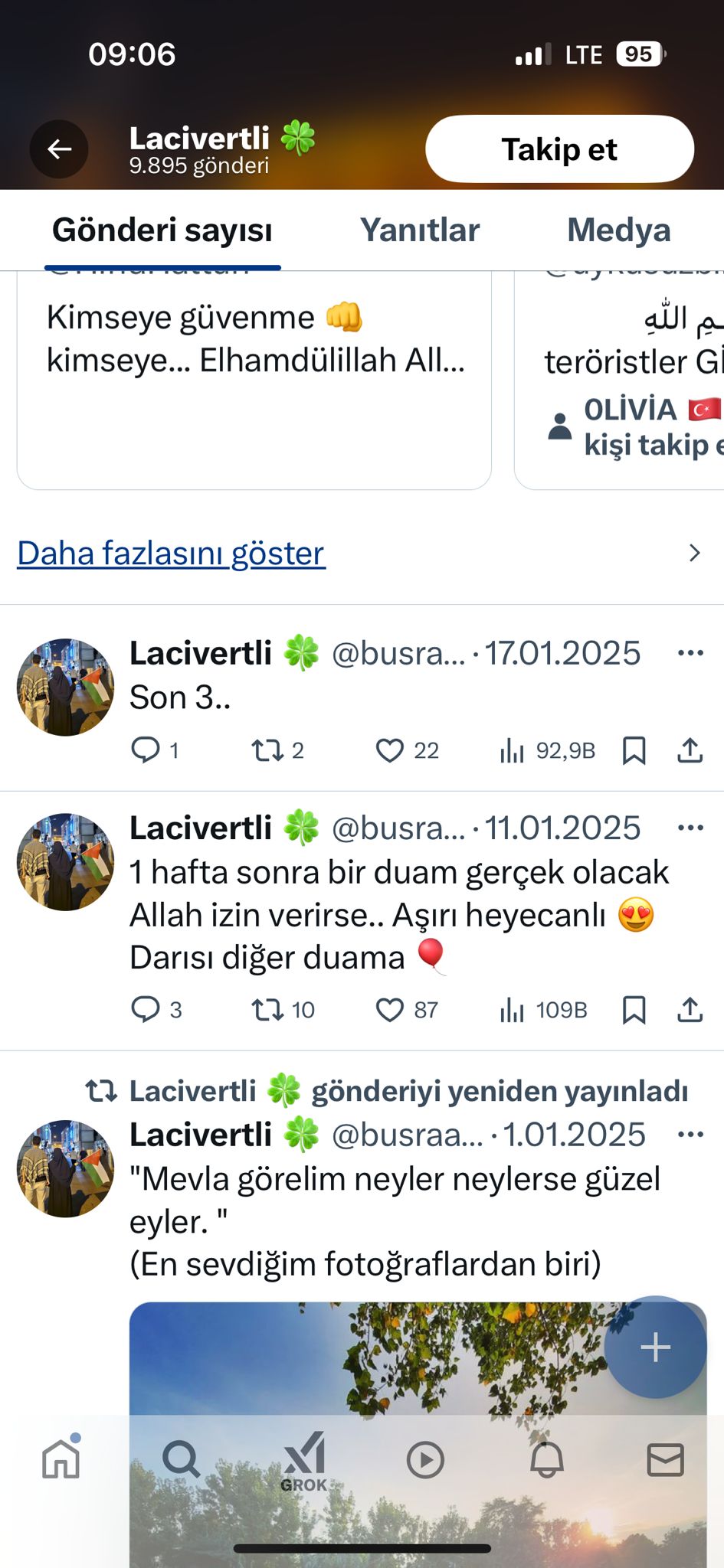Open options menu on the 1.01.2025 repost
Screen dimensions: 724x1568
click(689, 1134)
